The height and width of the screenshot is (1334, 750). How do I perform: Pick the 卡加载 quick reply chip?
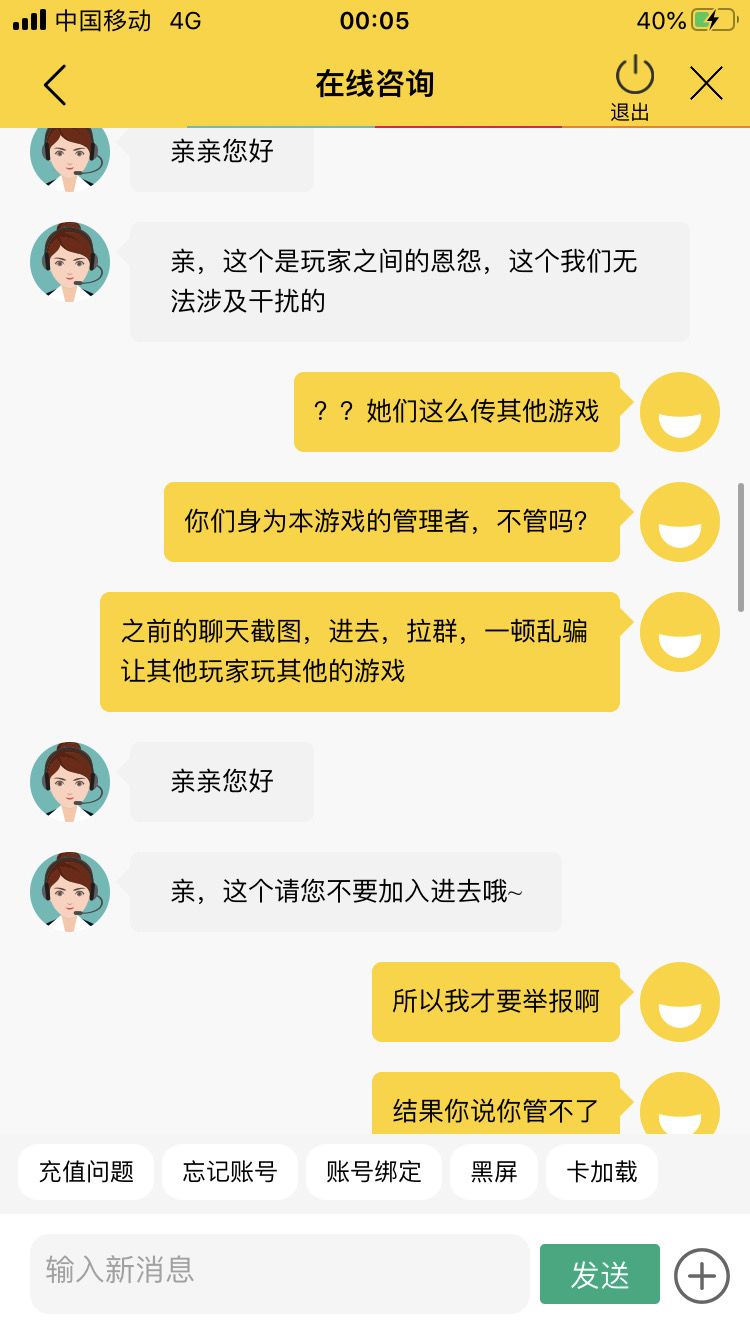point(602,1172)
